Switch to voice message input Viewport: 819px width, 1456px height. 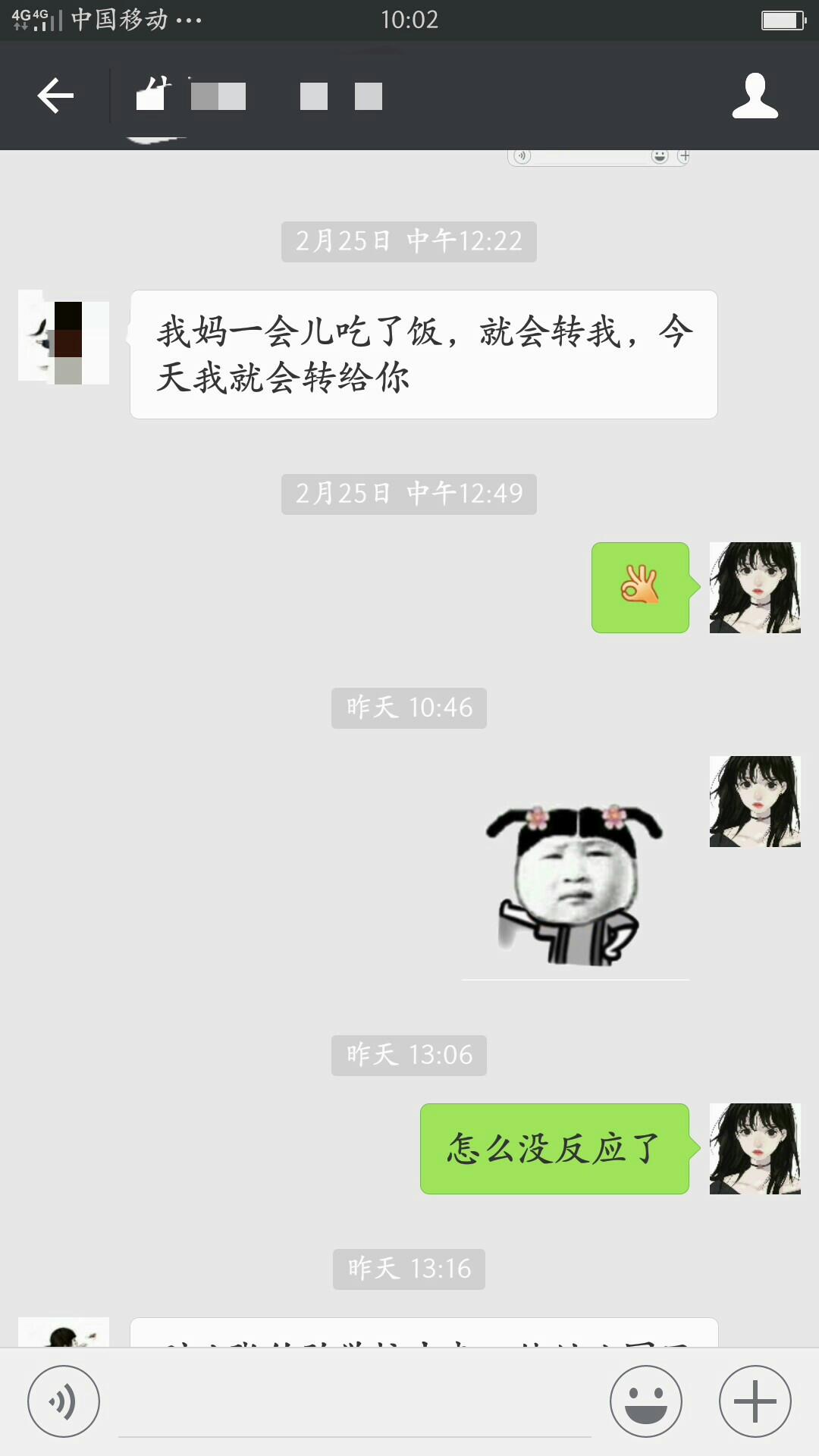(x=64, y=1401)
